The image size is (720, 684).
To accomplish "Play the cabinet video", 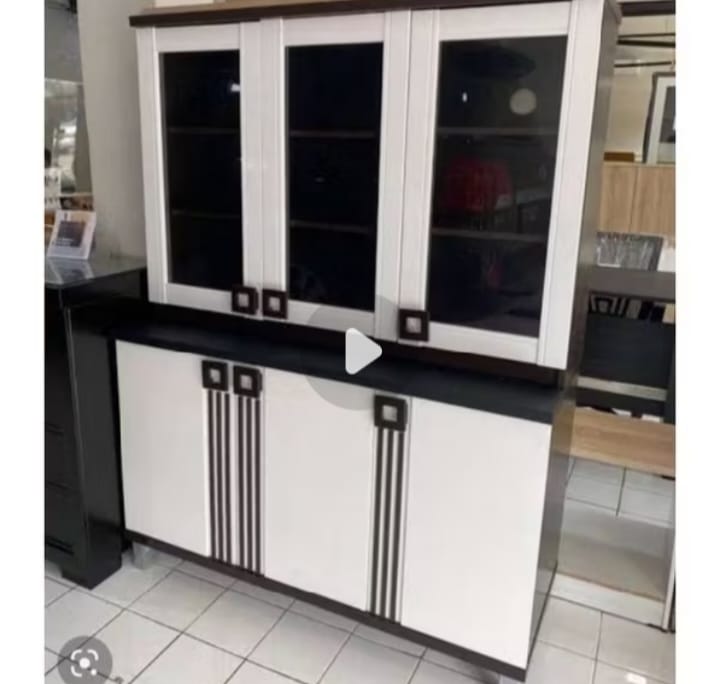I will [360, 352].
